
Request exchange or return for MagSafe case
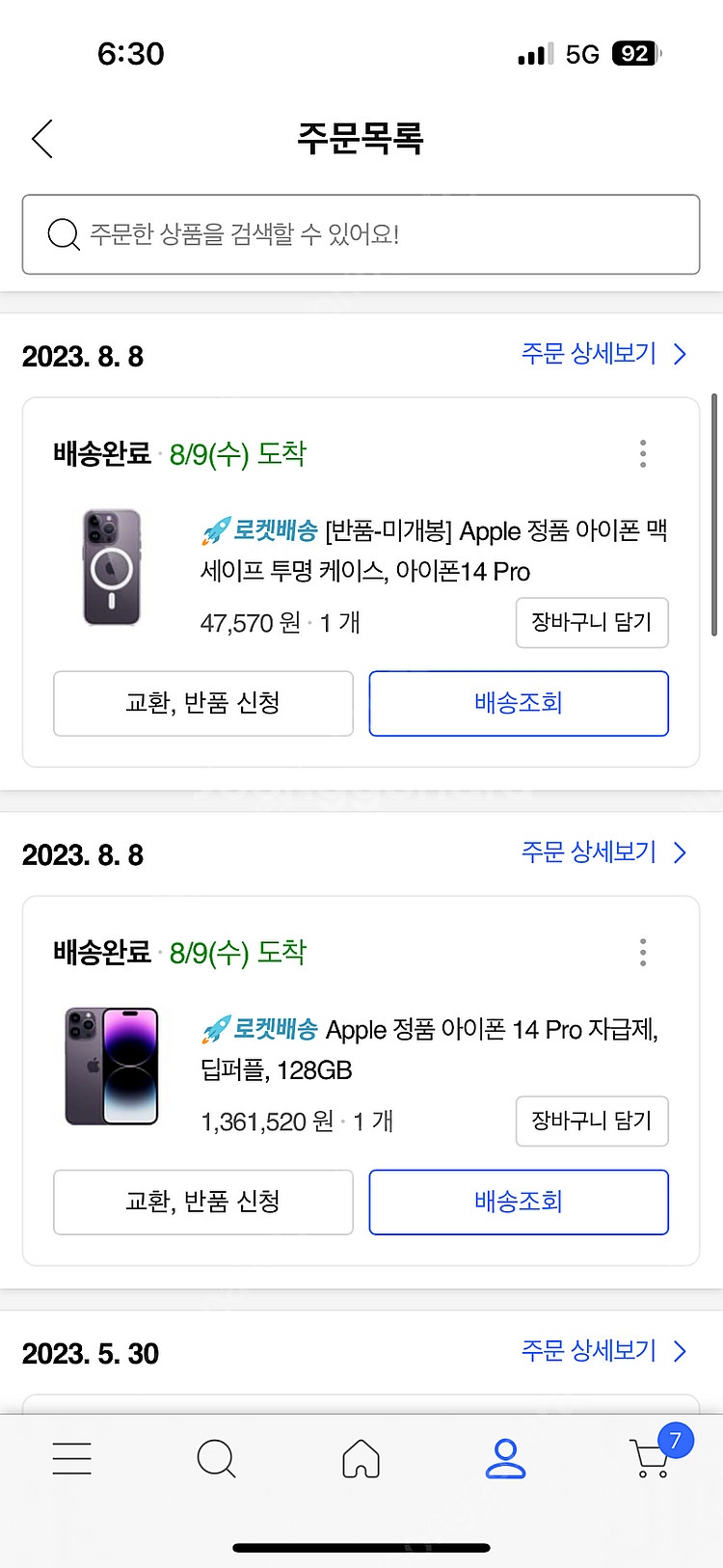202,703
